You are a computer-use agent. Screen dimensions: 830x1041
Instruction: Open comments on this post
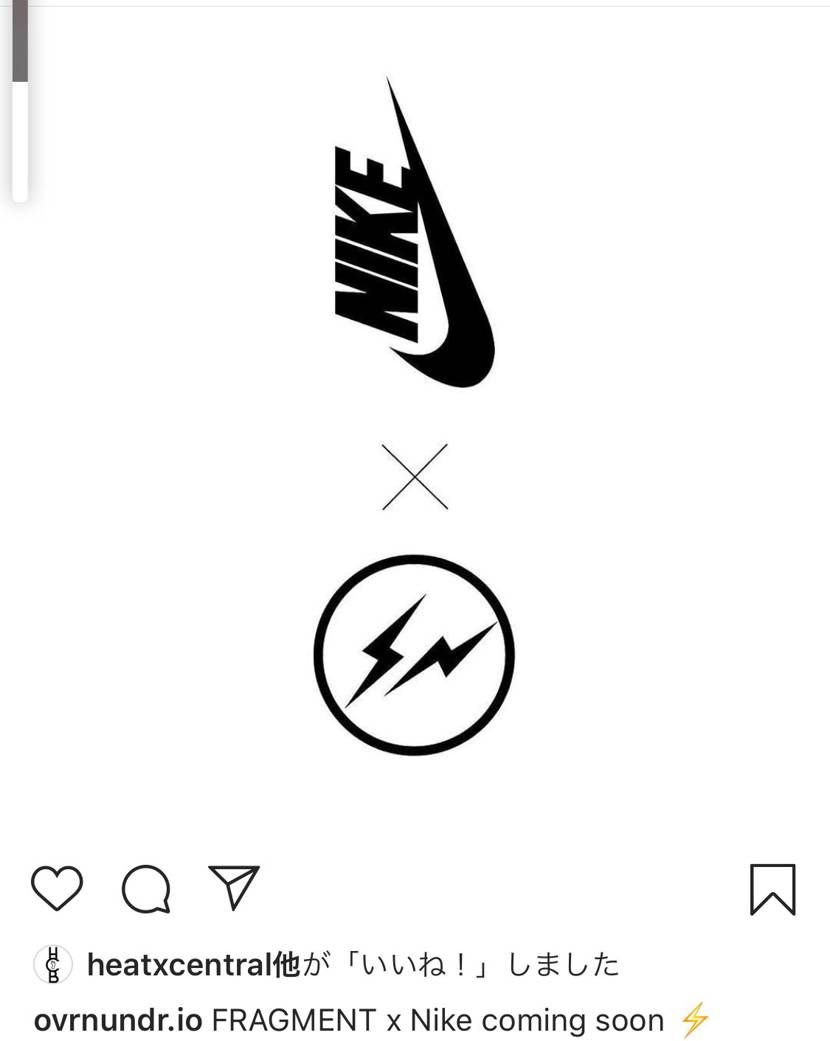coord(146,889)
